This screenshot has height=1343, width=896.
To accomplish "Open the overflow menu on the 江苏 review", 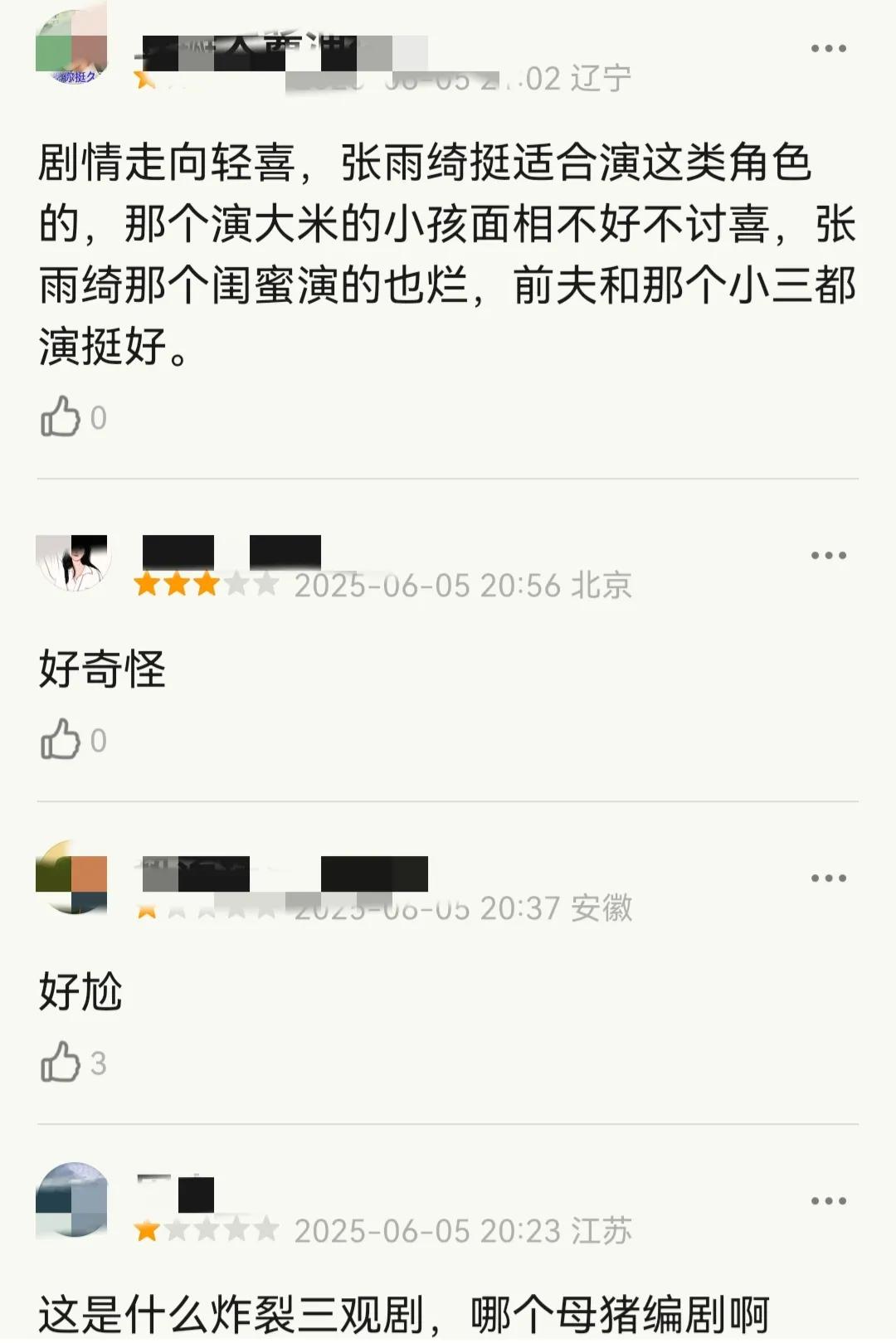I will 828,1200.
